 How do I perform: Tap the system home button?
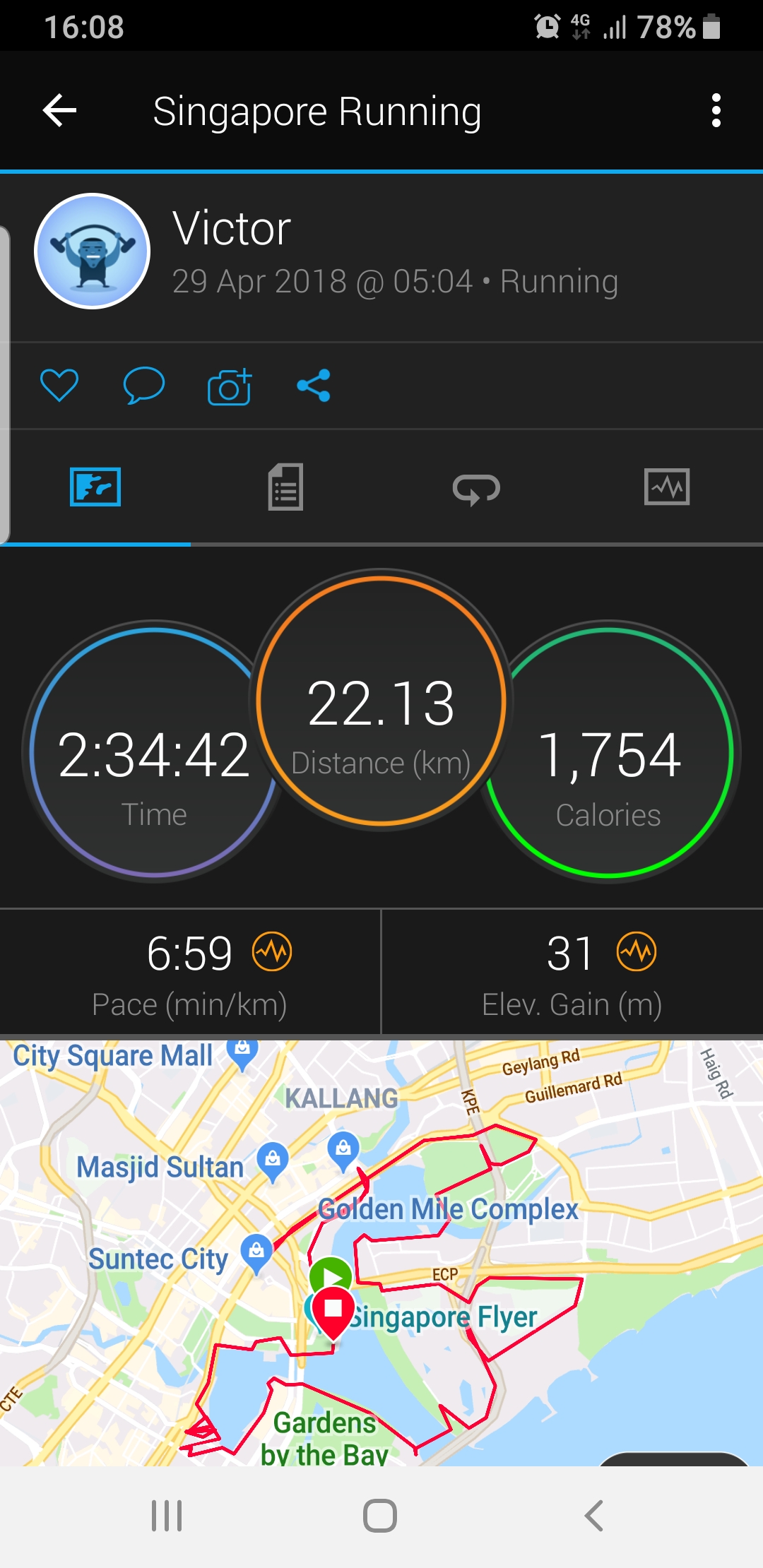click(x=380, y=1516)
